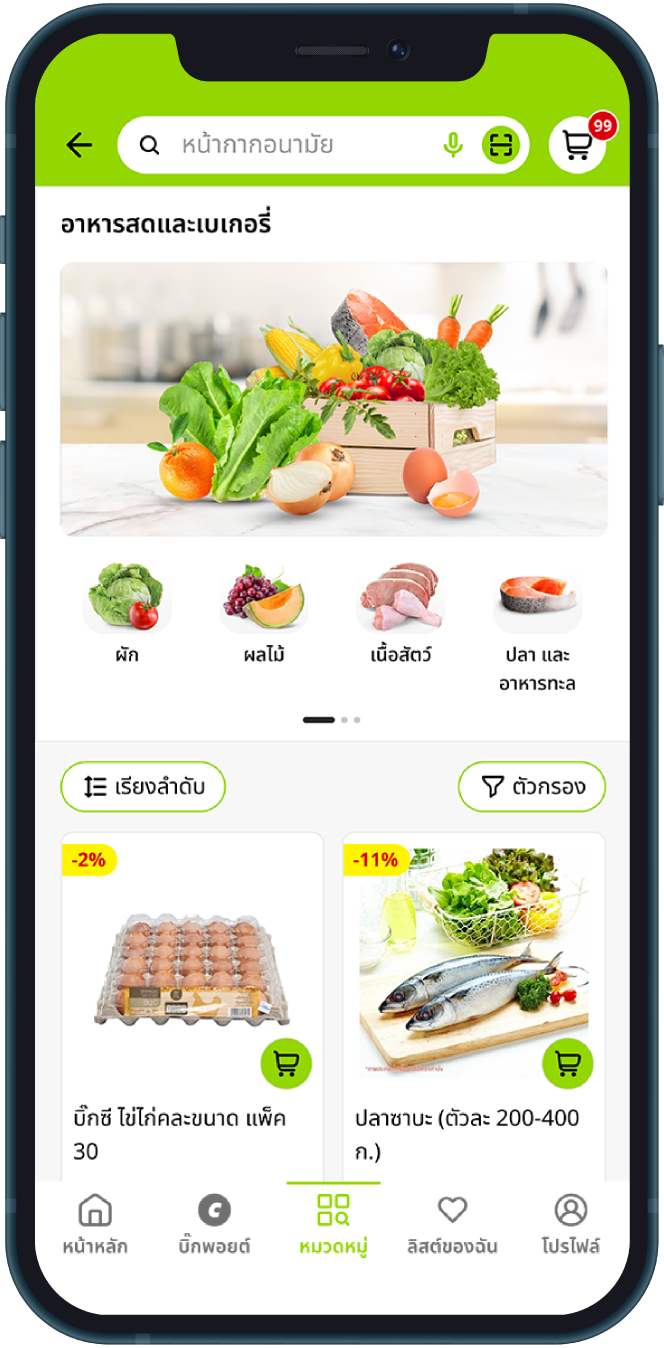Switch to the โปรไฟล์ tab
This screenshot has height=1348, width=664.
pos(571,1223)
